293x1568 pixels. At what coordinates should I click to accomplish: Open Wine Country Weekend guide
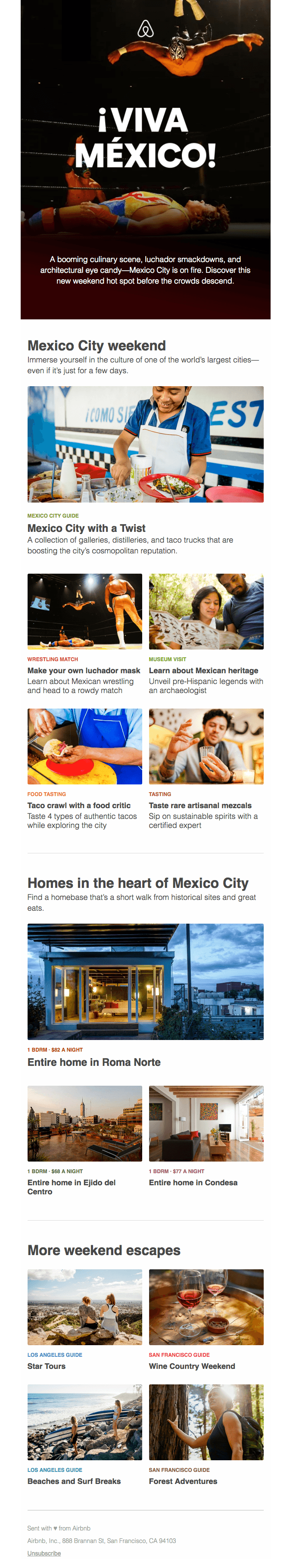tap(192, 1367)
